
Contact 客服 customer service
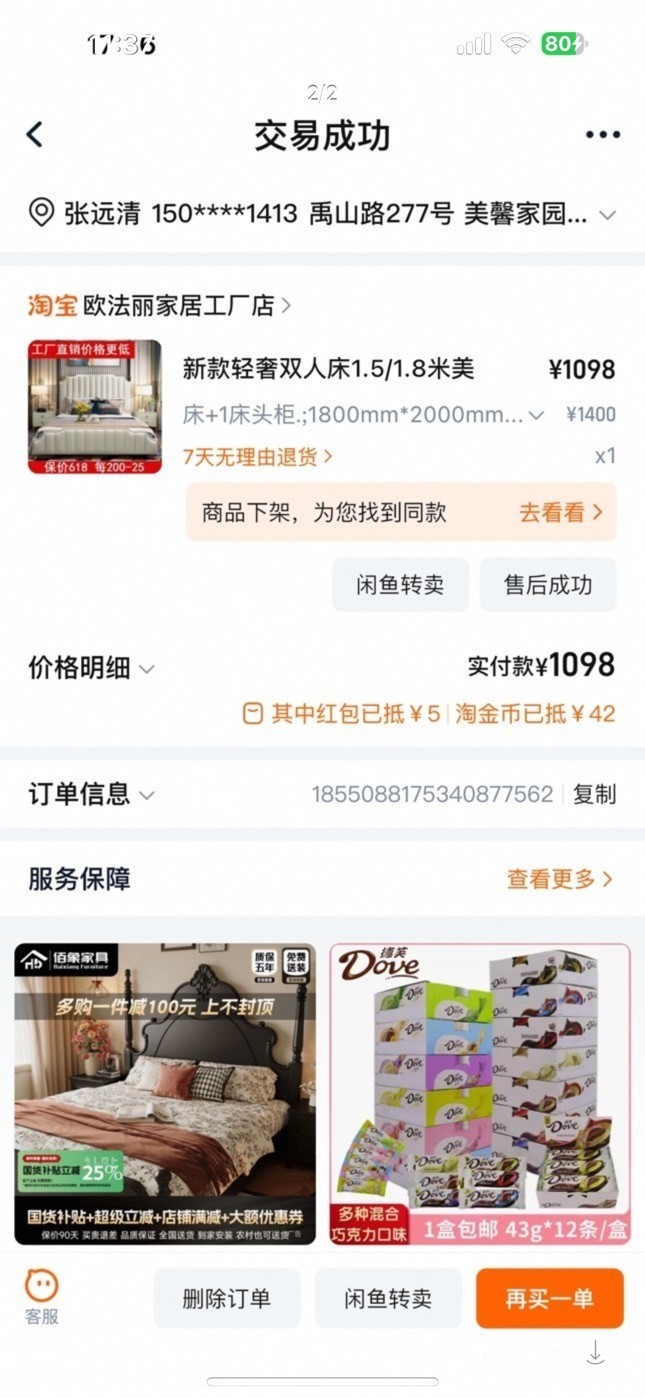coord(42,1297)
